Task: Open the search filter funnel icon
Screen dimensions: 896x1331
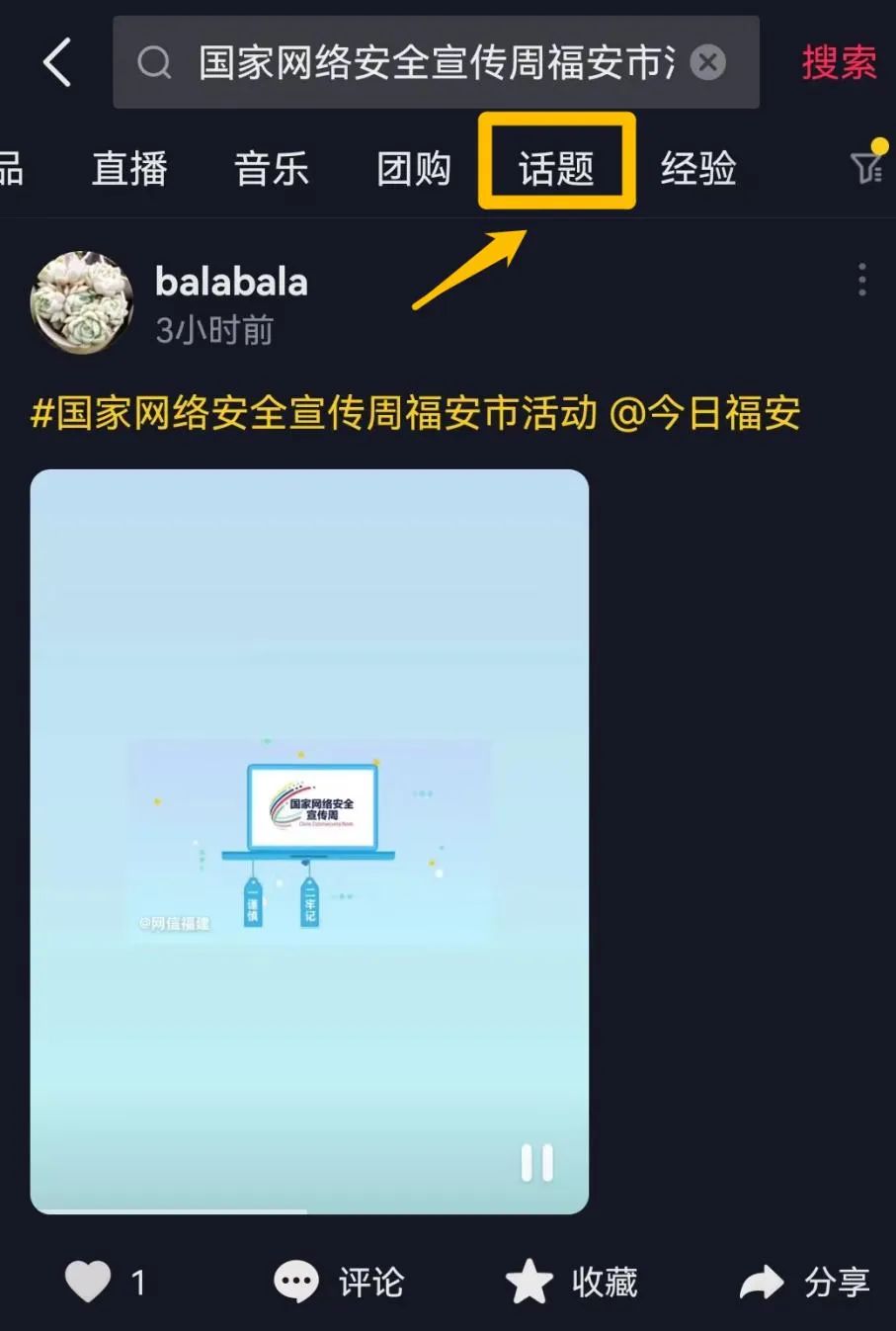Action: click(x=867, y=166)
